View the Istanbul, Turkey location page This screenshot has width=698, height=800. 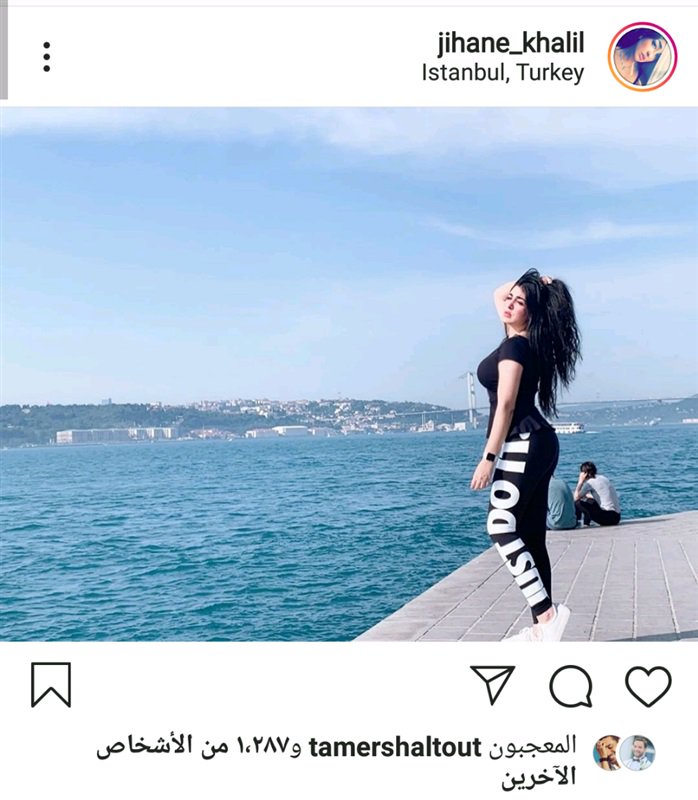503,73
